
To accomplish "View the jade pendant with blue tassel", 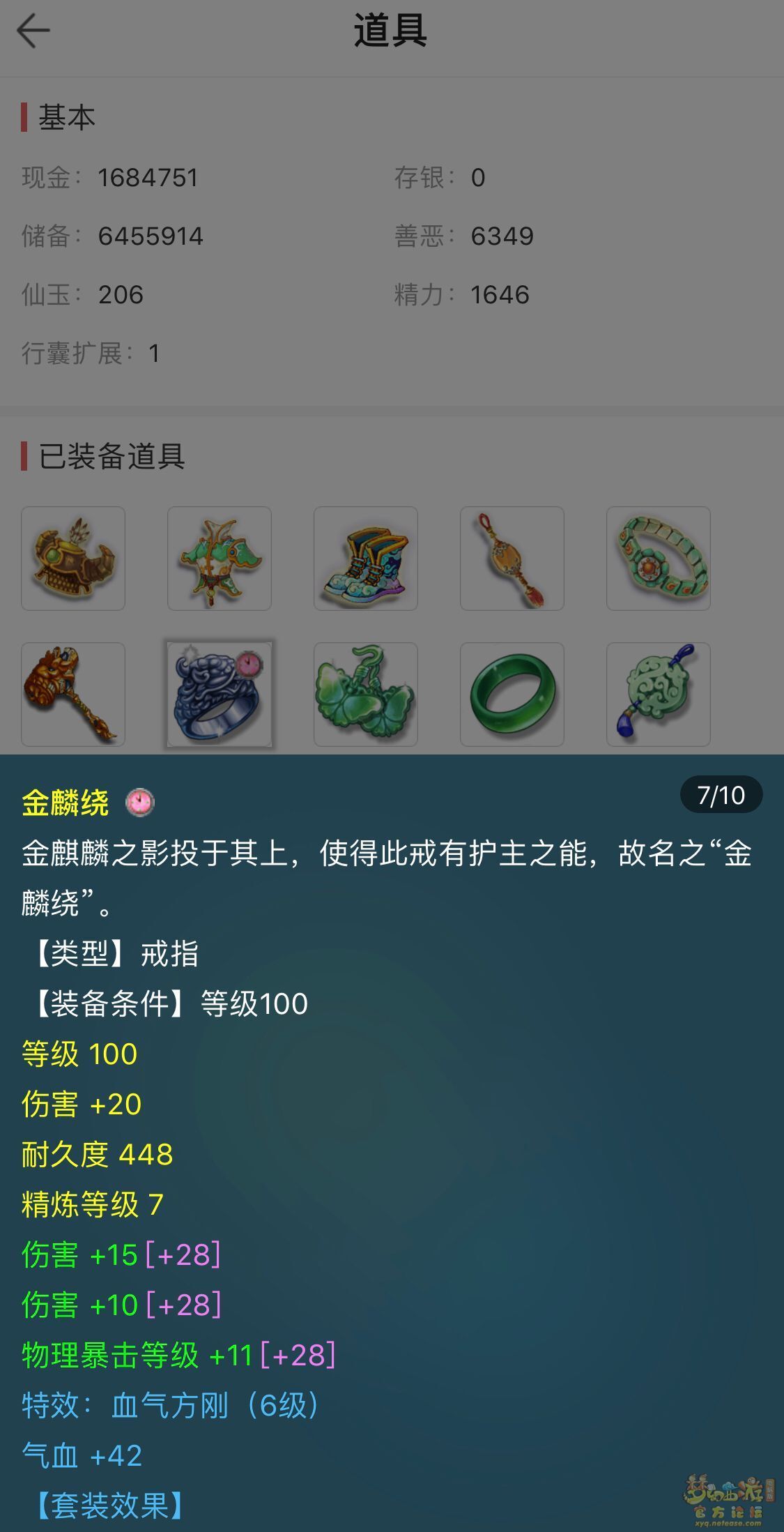I will point(659,695).
